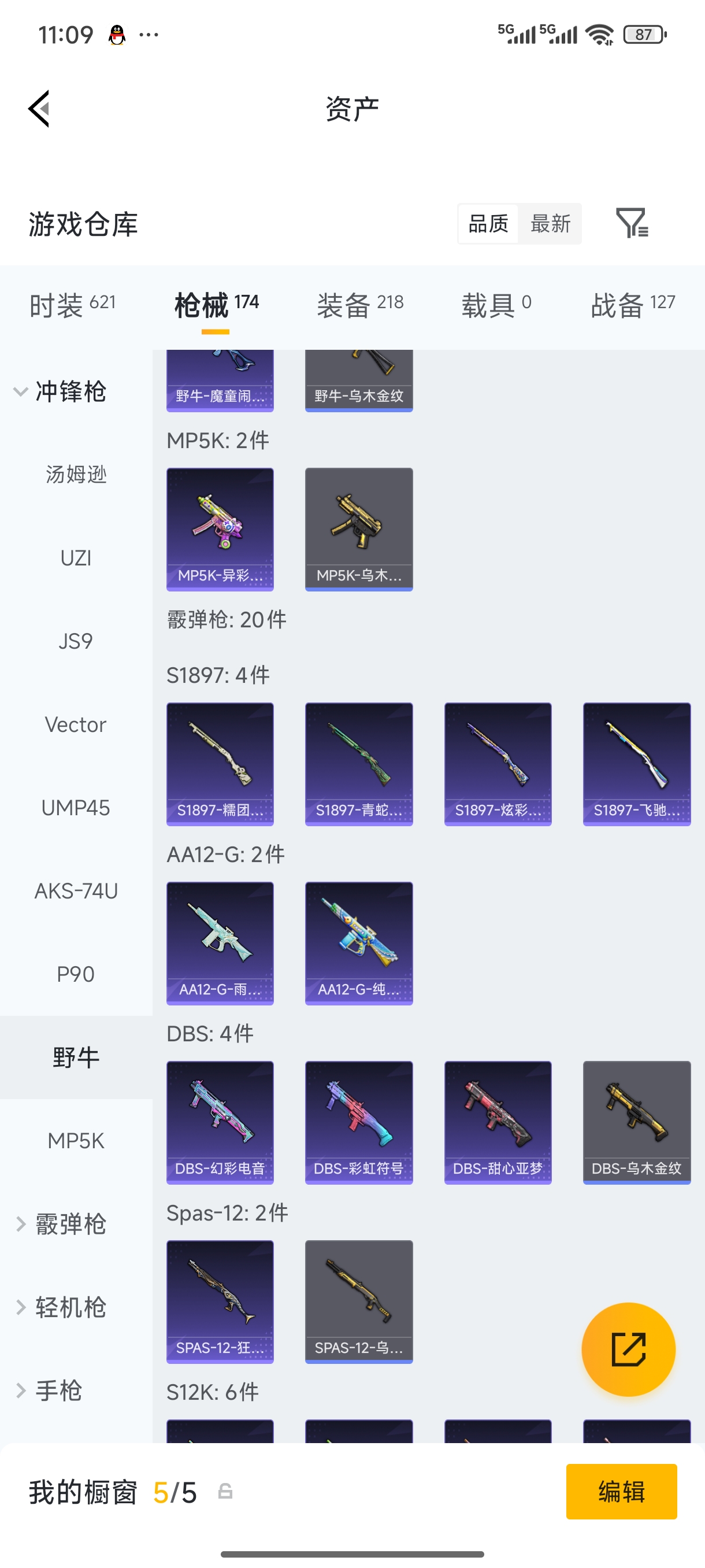Tap the orange floating share button

point(628,1349)
